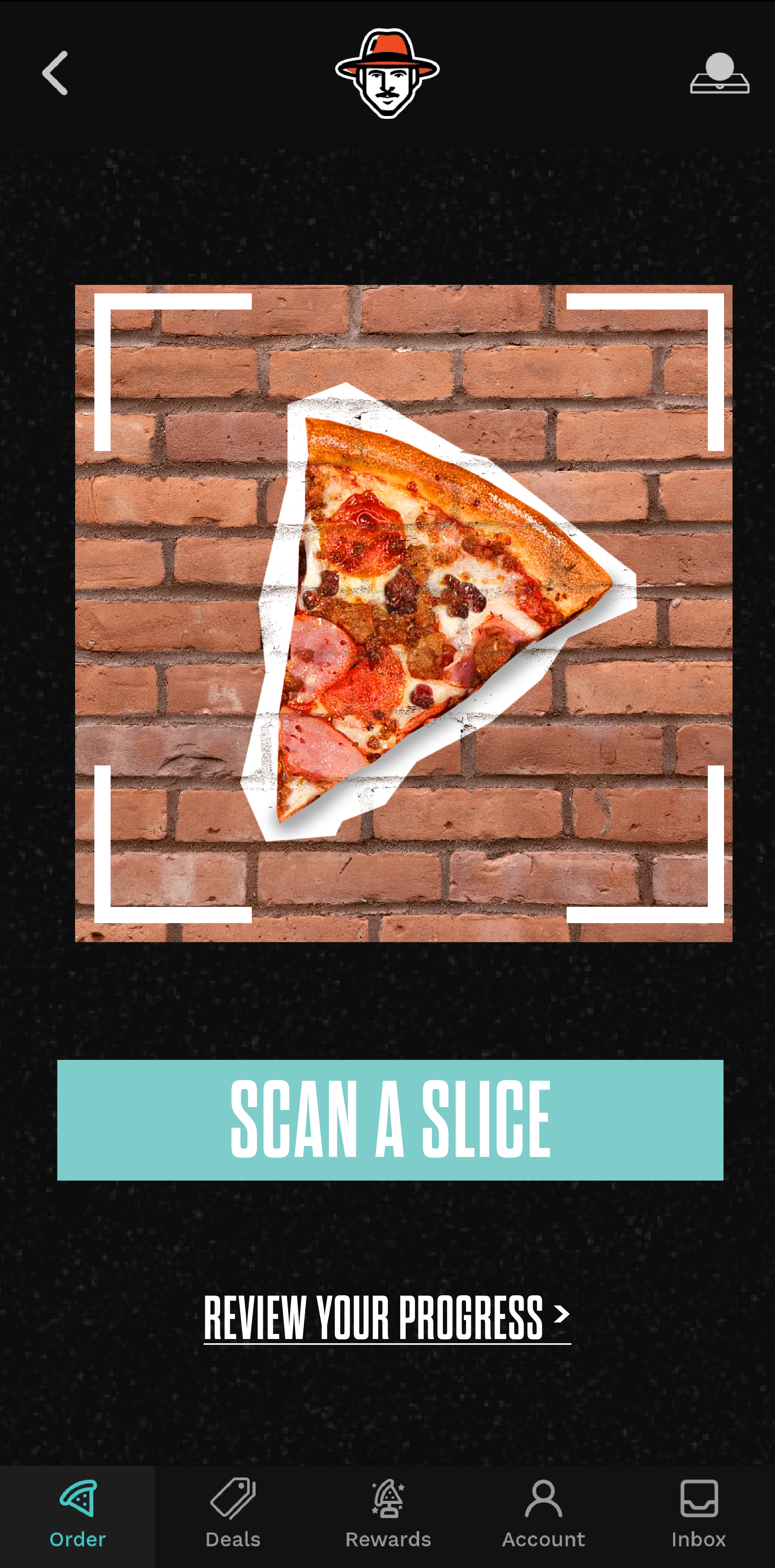Open the pizza box cart icon
This screenshot has width=775, height=1568.
(720, 73)
